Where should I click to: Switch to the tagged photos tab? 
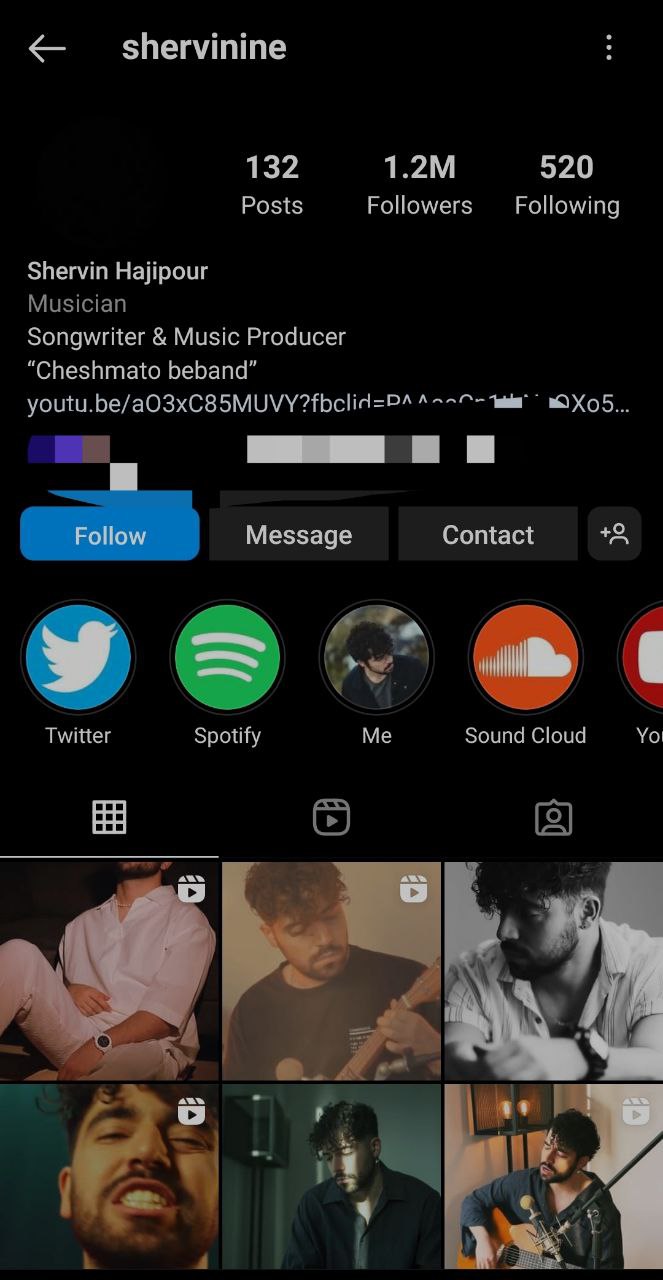[553, 817]
